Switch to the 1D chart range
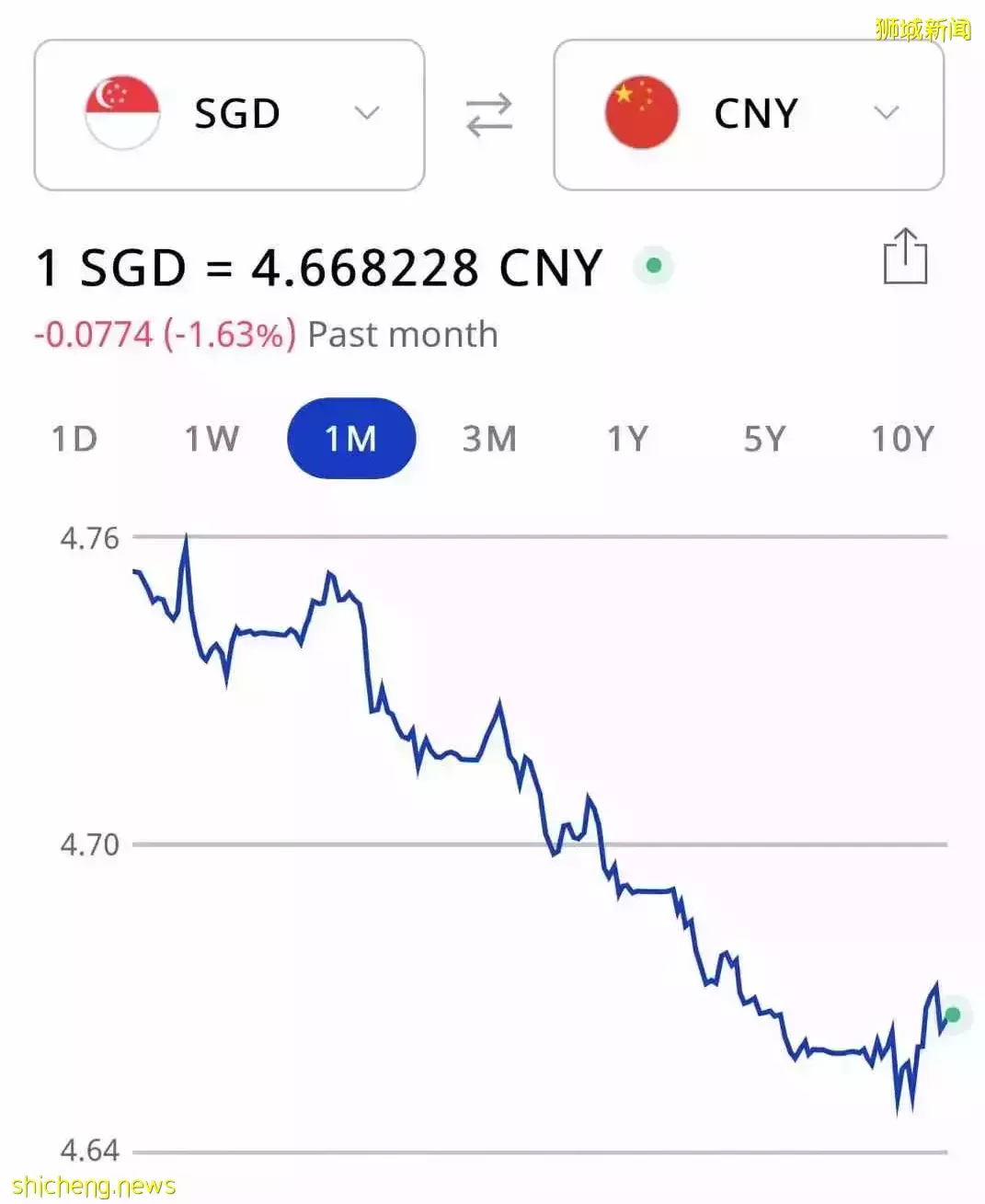Screen dimensions: 985x1204 pyautogui.click(x=74, y=439)
